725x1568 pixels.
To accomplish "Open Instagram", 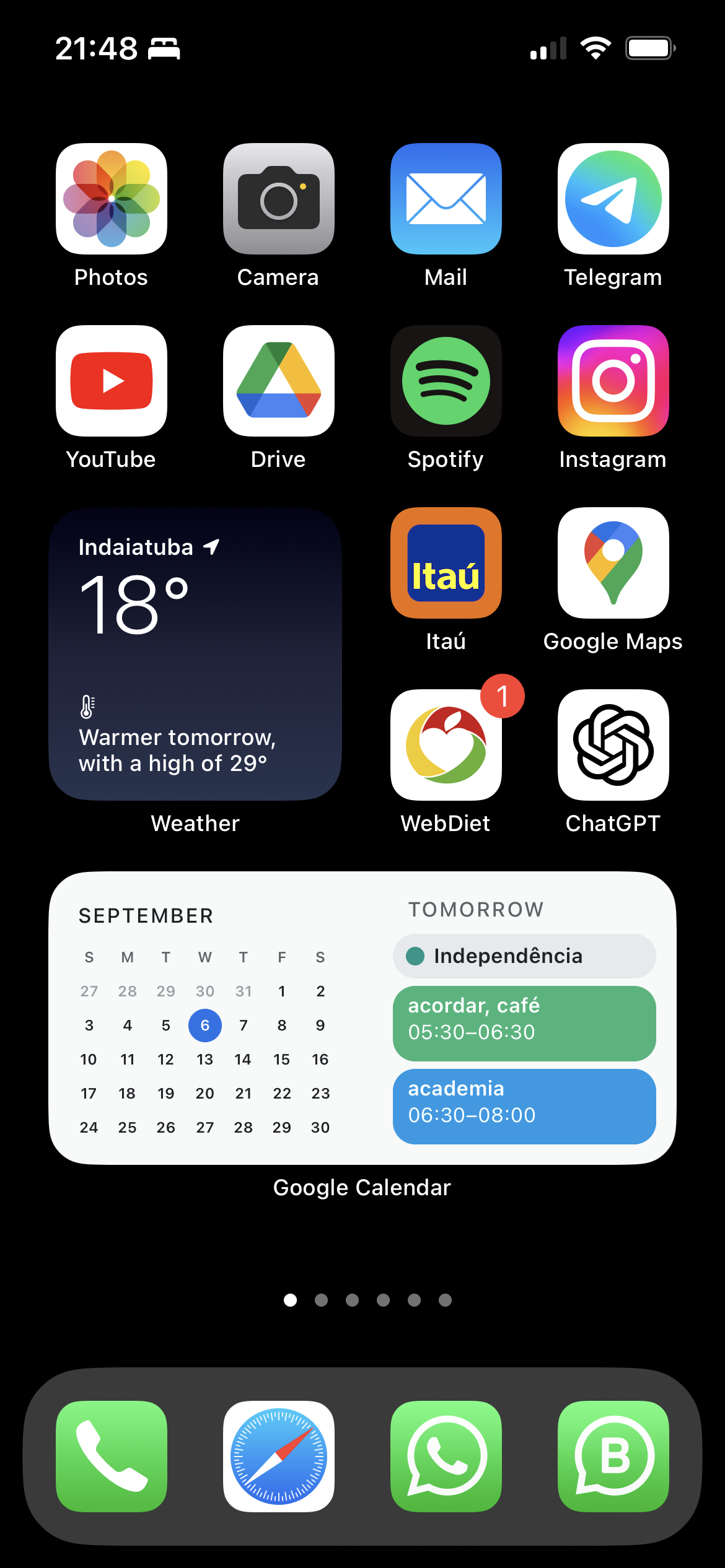I will point(613,381).
